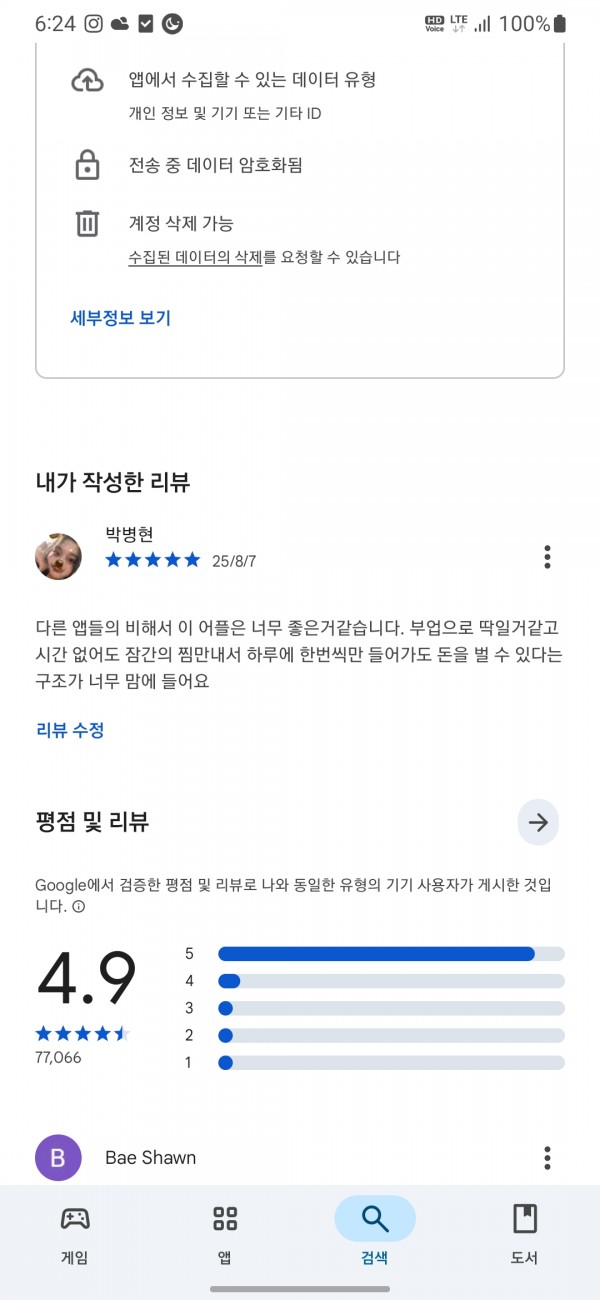Screen dimensions: 600x1300
Task: Open overflow menu on Bae Shawn's review
Action: pyautogui.click(x=547, y=1158)
